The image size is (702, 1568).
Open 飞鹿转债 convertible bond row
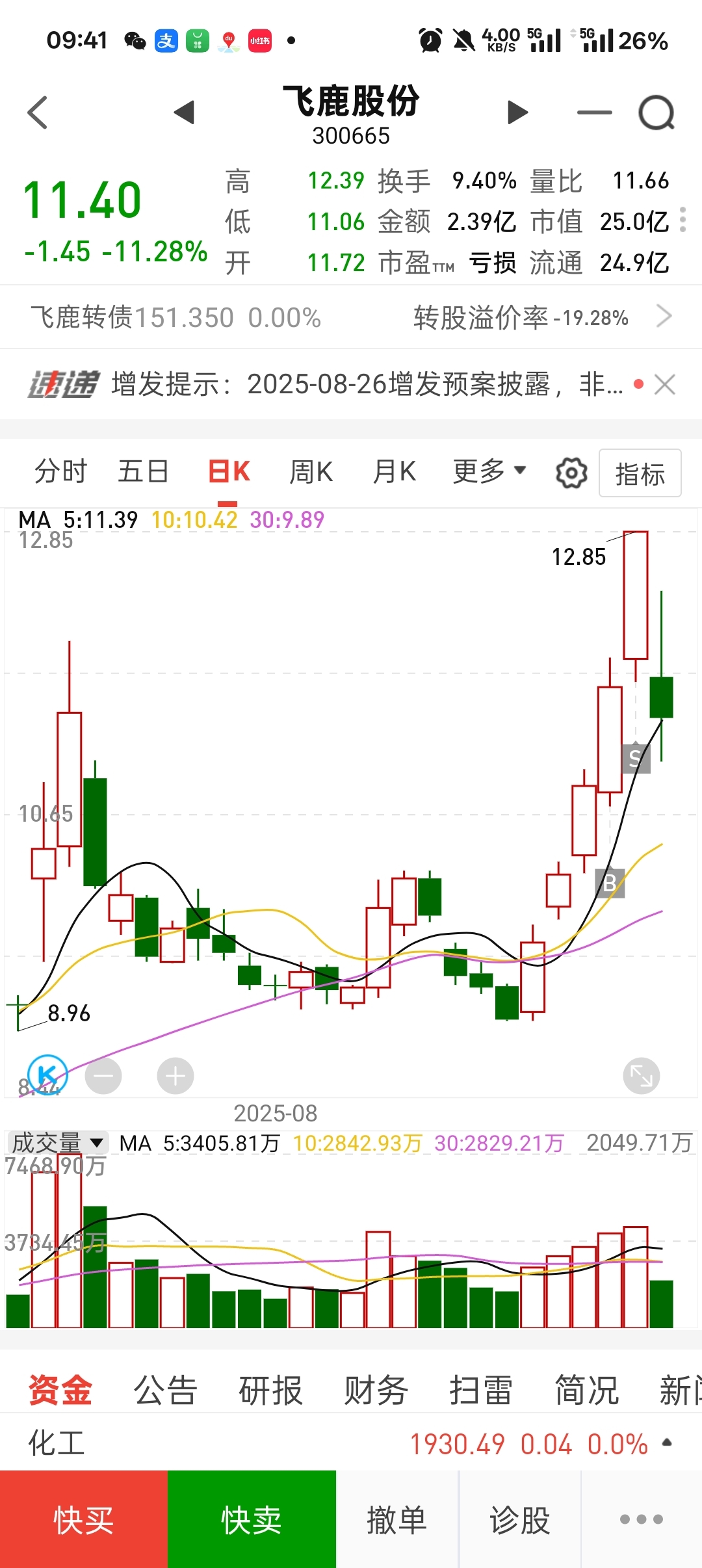click(351, 317)
